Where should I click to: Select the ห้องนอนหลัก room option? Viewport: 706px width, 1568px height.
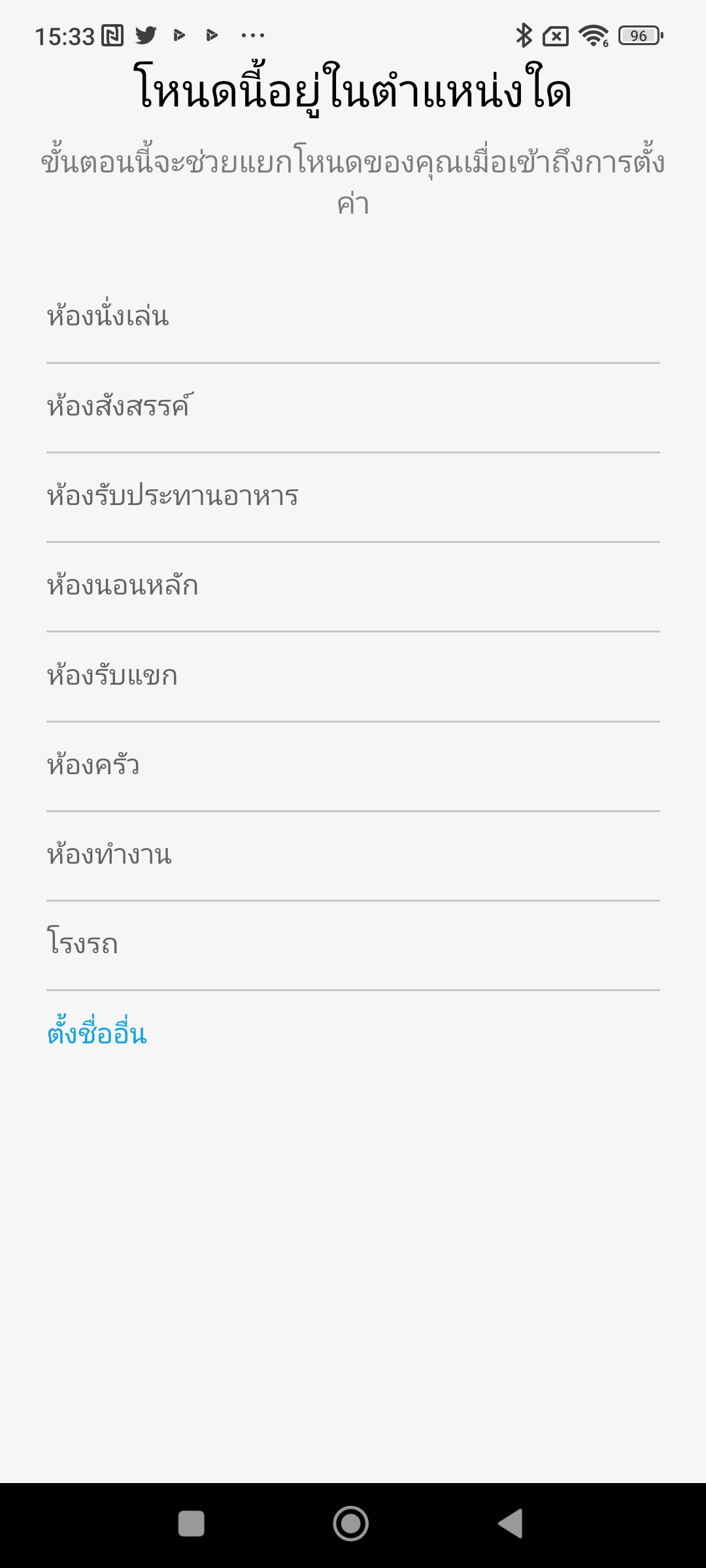pos(353,585)
